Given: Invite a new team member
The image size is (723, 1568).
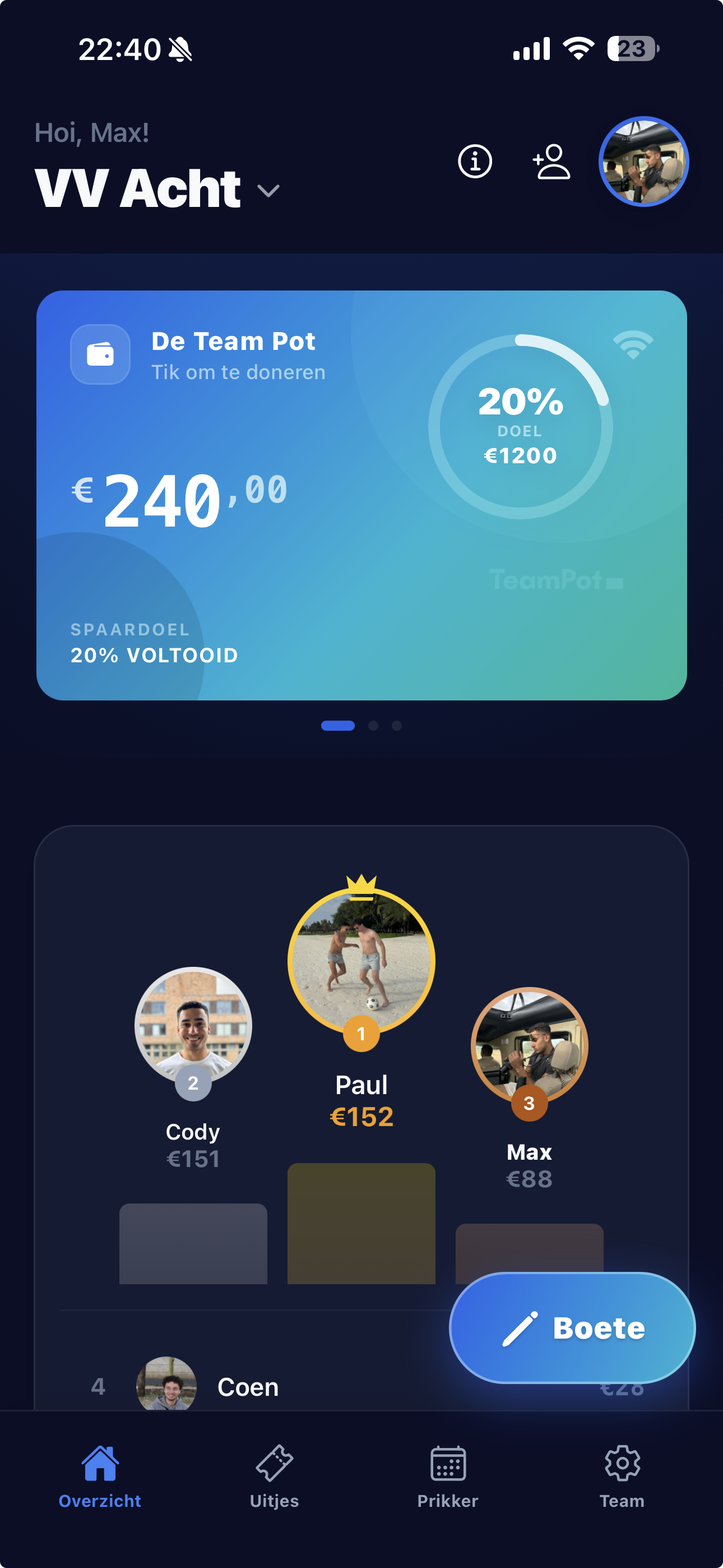Looking at the screenshot, I should point(551,162).
